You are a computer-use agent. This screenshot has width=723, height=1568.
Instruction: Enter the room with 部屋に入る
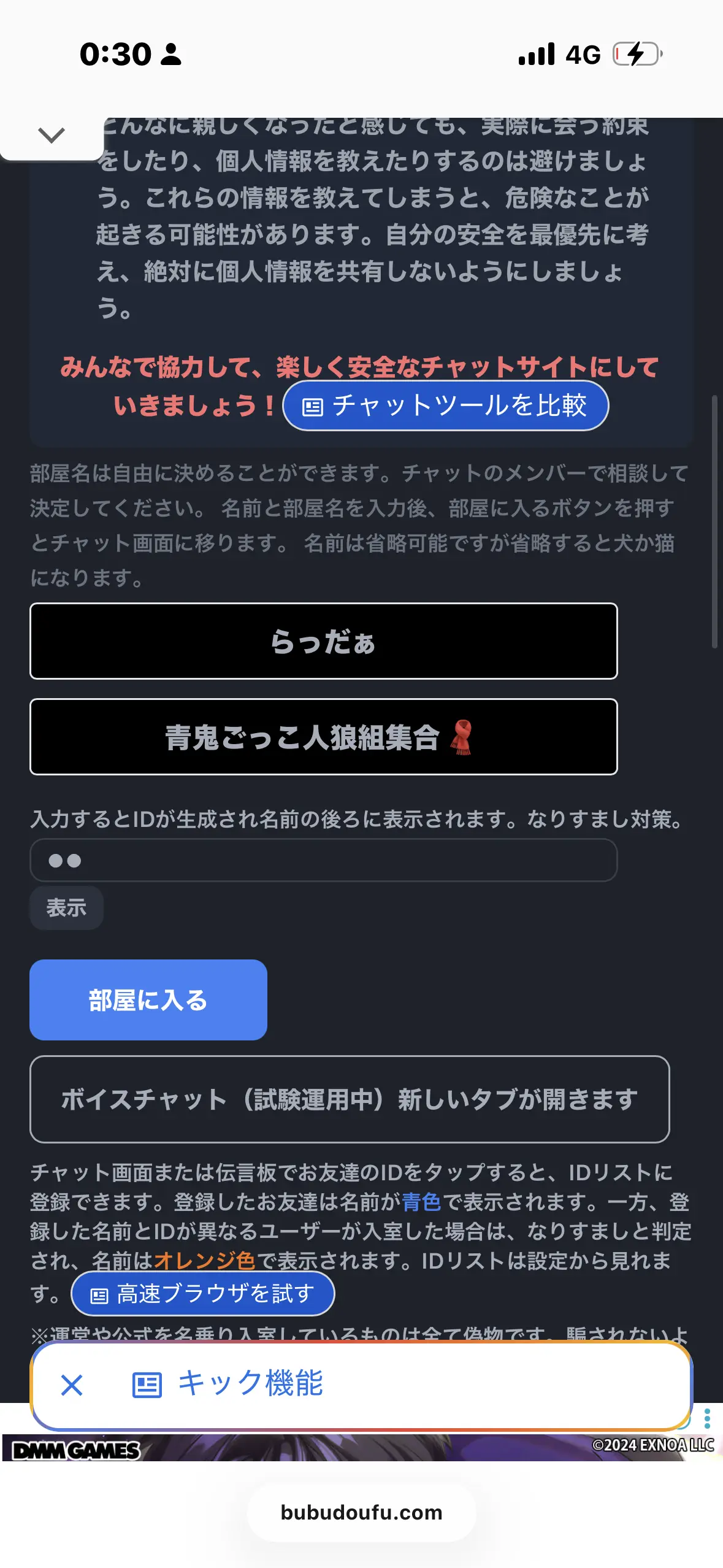pyautogui.click(x=148, y=1000)
